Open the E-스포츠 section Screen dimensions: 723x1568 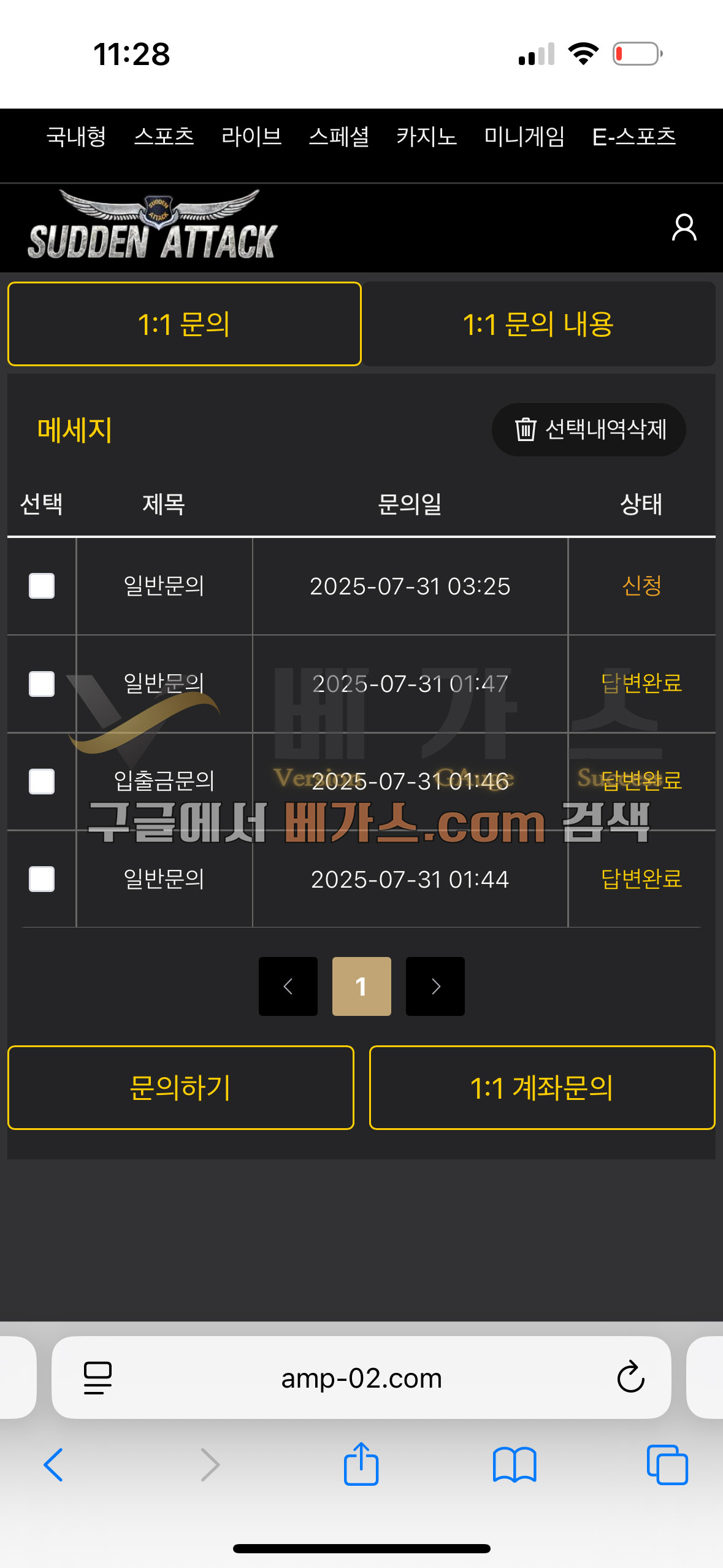point(633,136)
